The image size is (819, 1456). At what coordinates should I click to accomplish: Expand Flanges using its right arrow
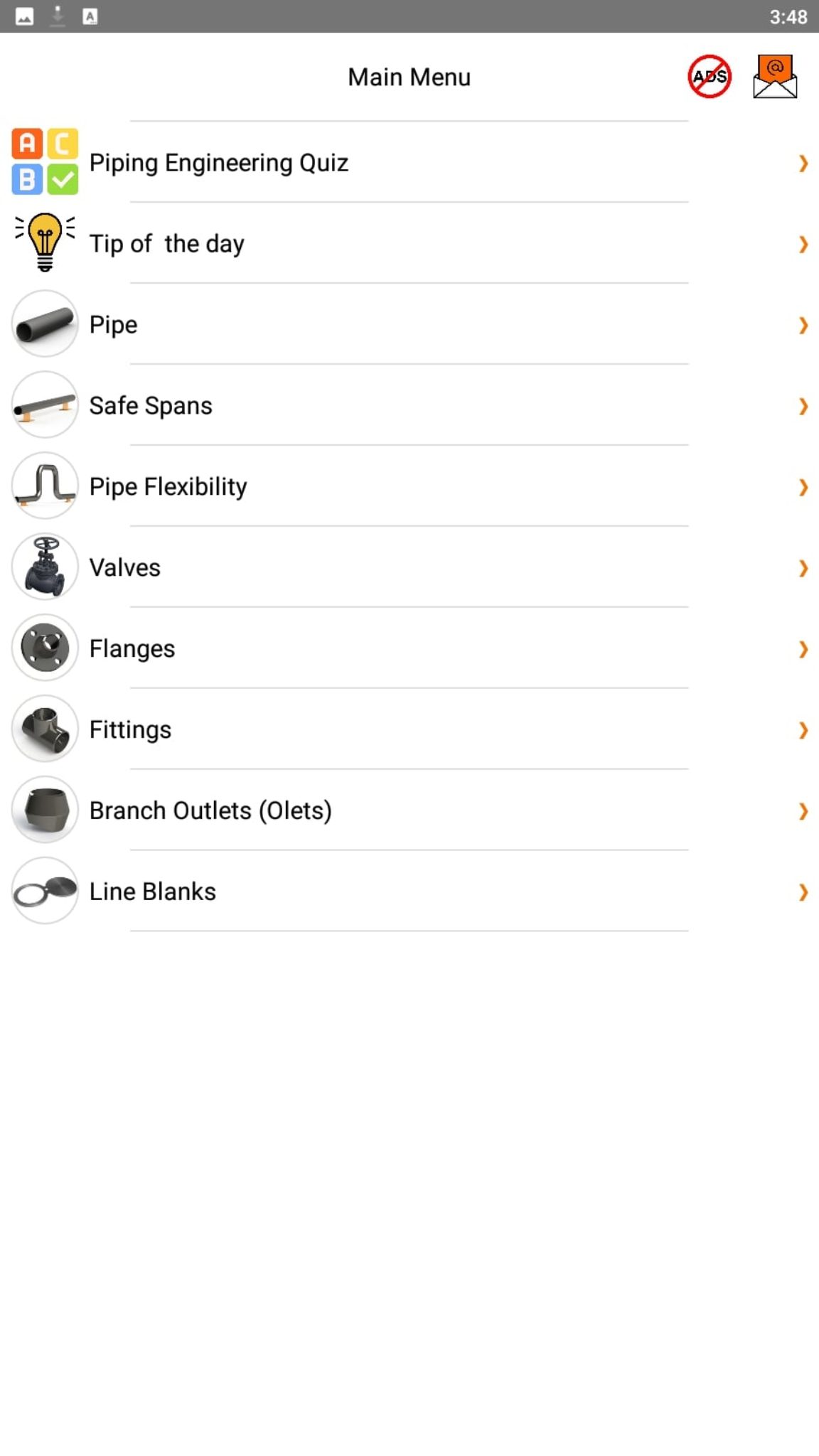803,649
